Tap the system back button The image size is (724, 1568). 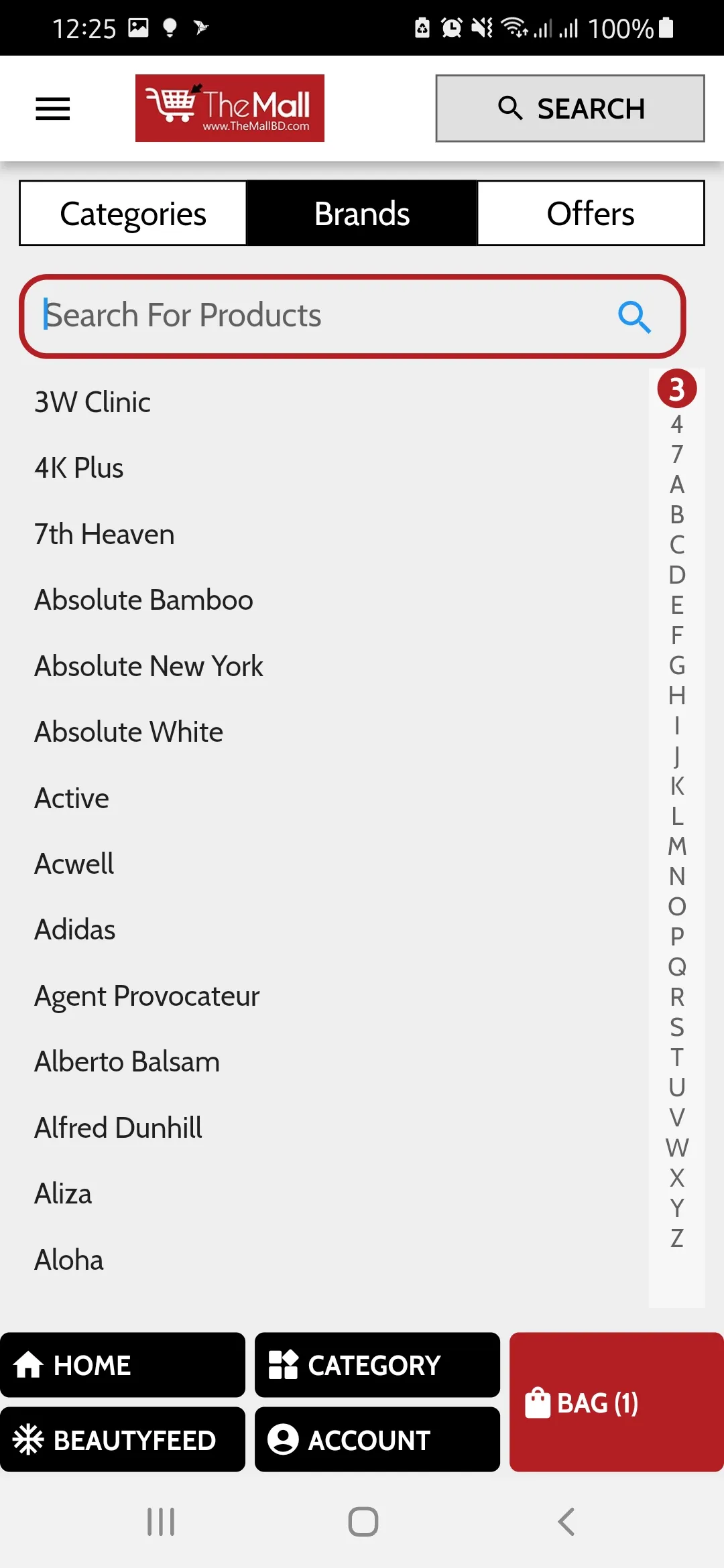tap(566, 1522)
